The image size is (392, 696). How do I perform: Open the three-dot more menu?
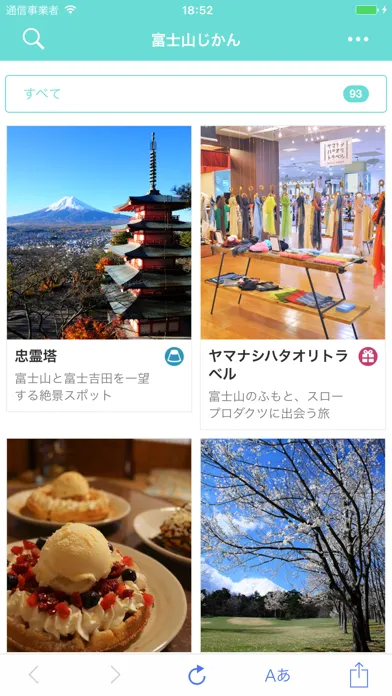pos(358,39)
